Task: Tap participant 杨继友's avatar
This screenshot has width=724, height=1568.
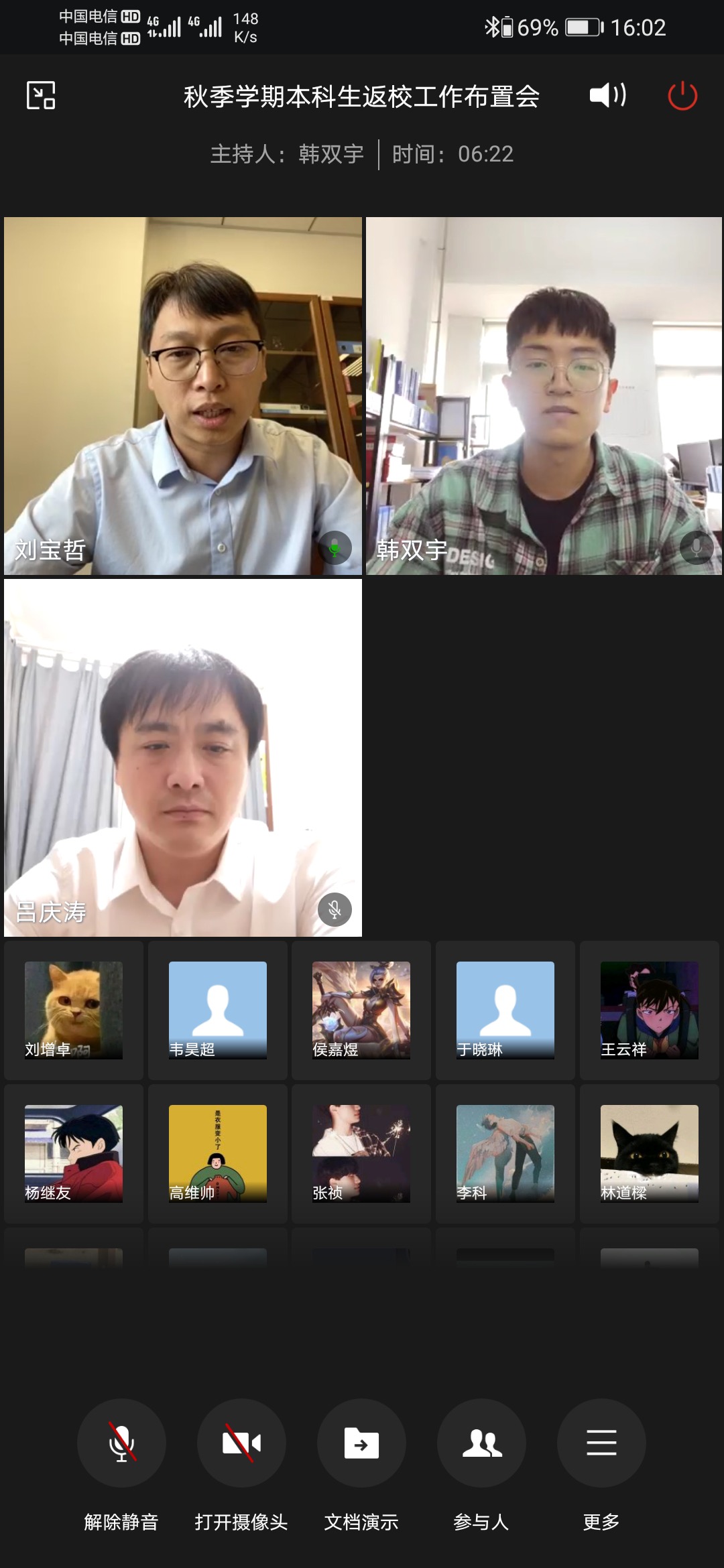Action: coord(74,1153)
